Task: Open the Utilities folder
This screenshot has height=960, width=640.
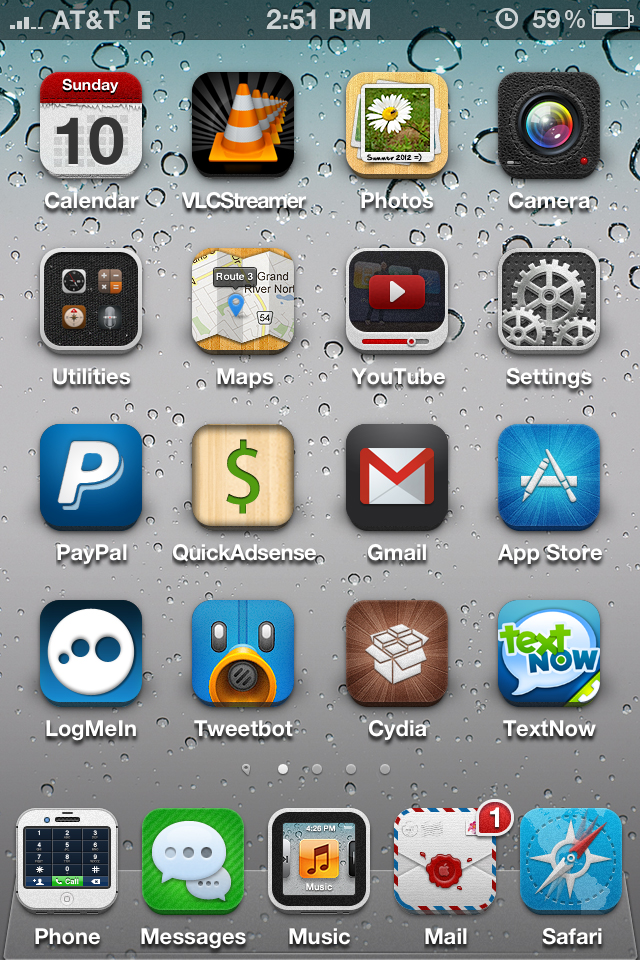Action: 90,300
